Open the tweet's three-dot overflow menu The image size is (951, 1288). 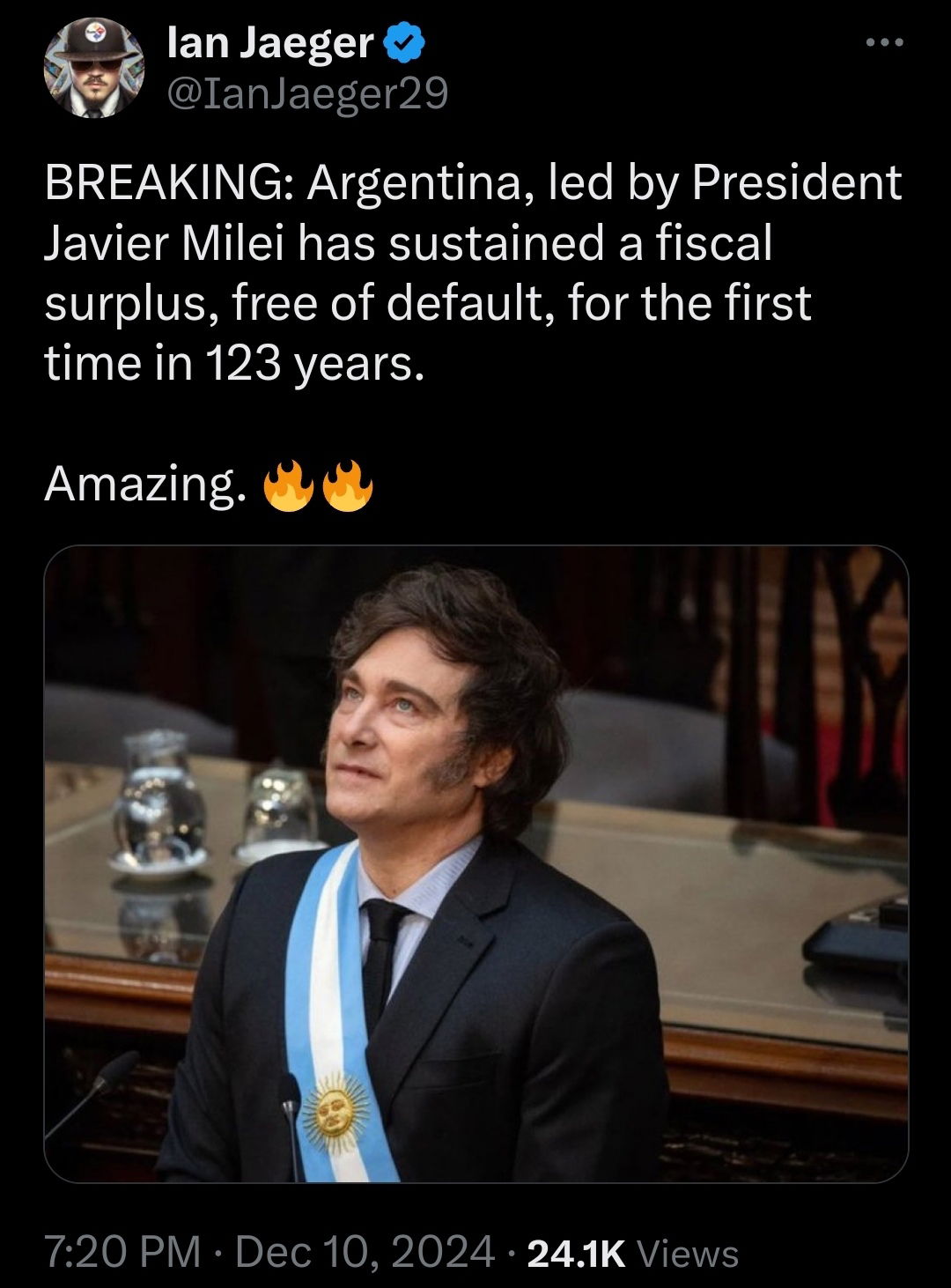885,43
